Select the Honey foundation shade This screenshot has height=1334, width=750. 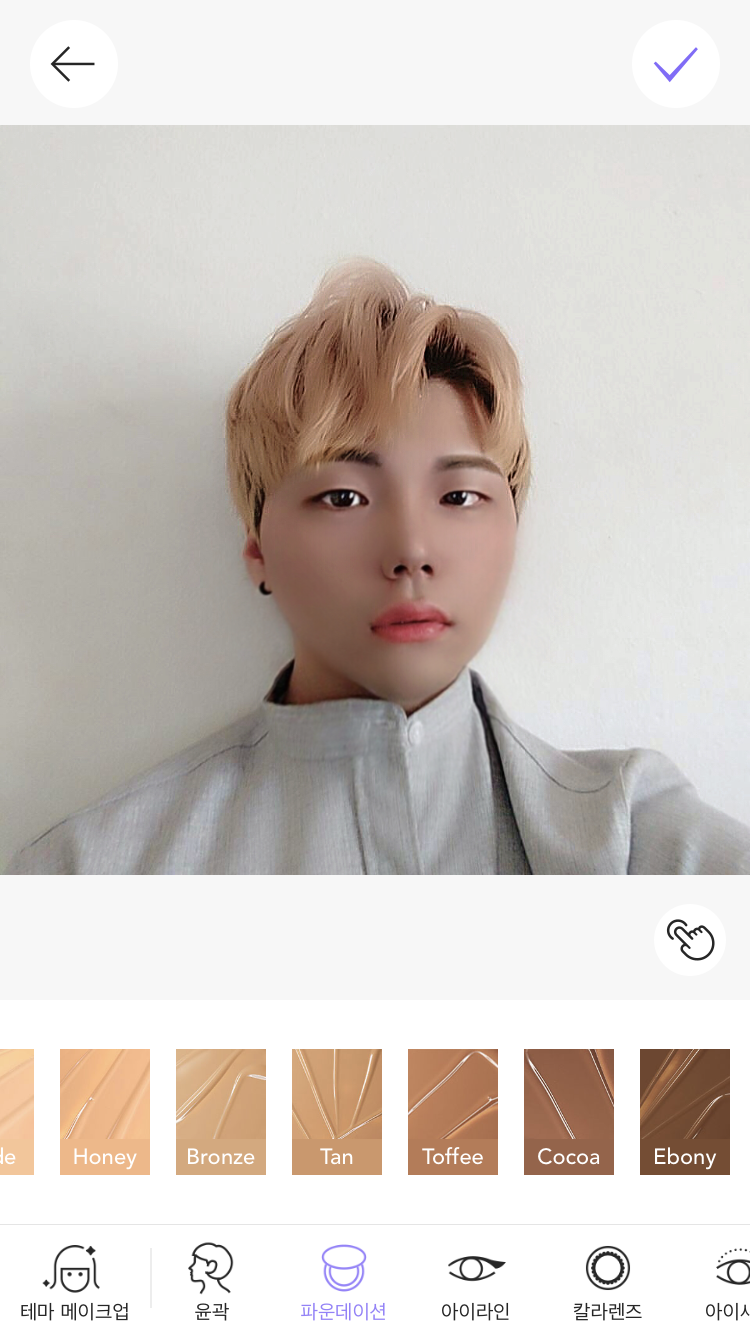105,1111
